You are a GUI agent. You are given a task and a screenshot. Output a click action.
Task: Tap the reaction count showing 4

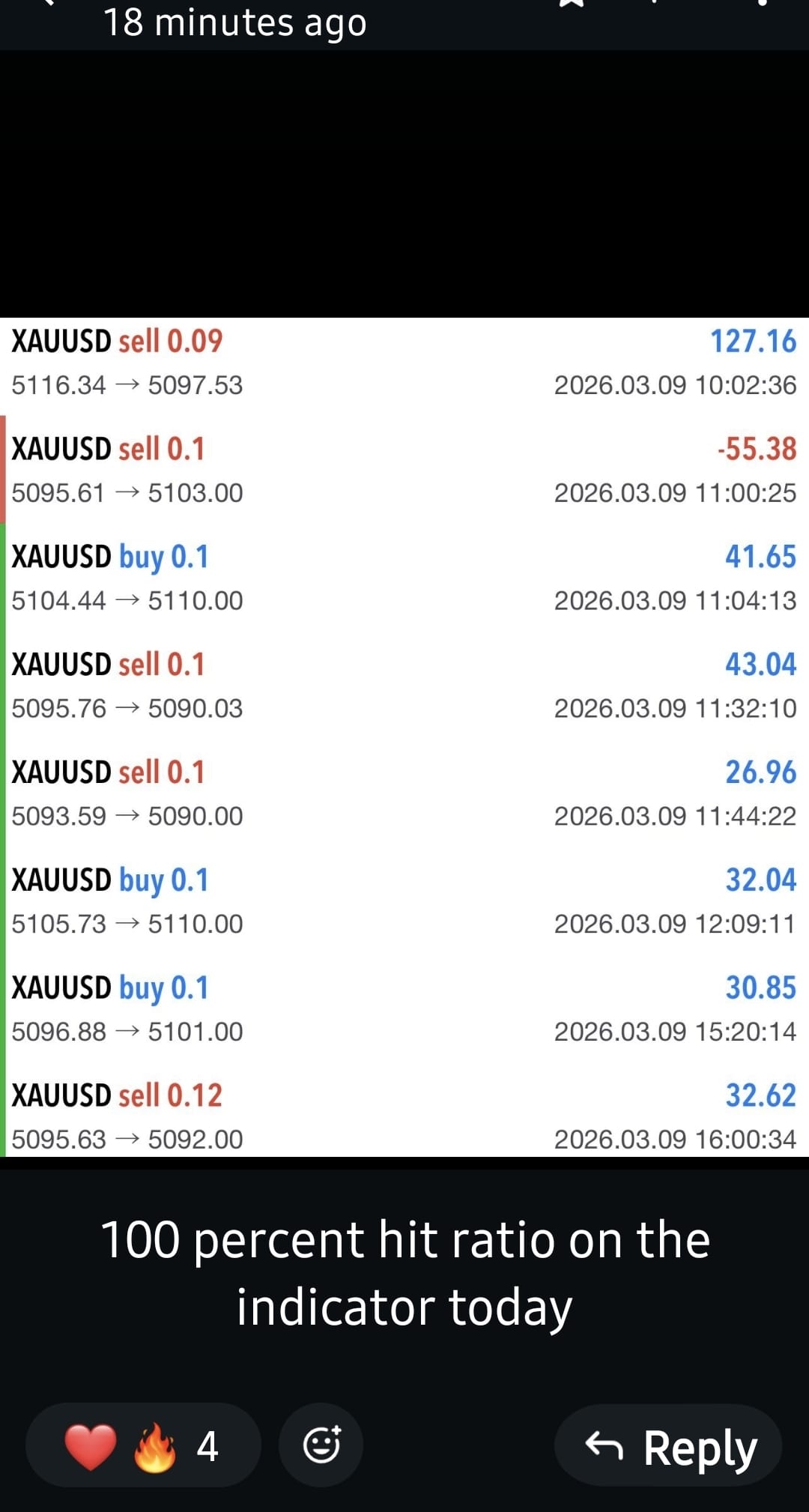click(207, 1446)
